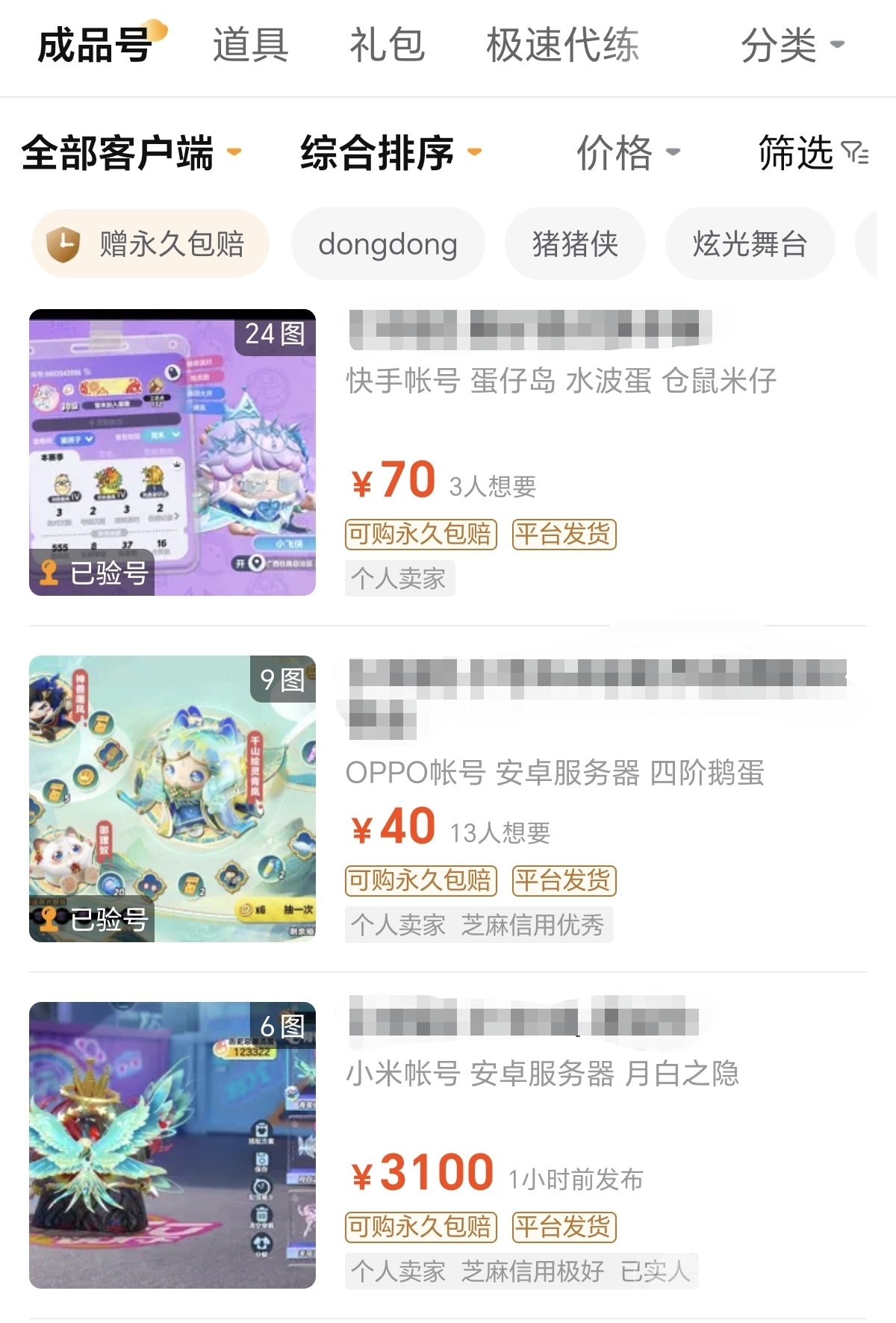Viewport: 896px width, 1323px height.
Task: Apply the 猪猪侠 filter chip
Action: point(575,244)
